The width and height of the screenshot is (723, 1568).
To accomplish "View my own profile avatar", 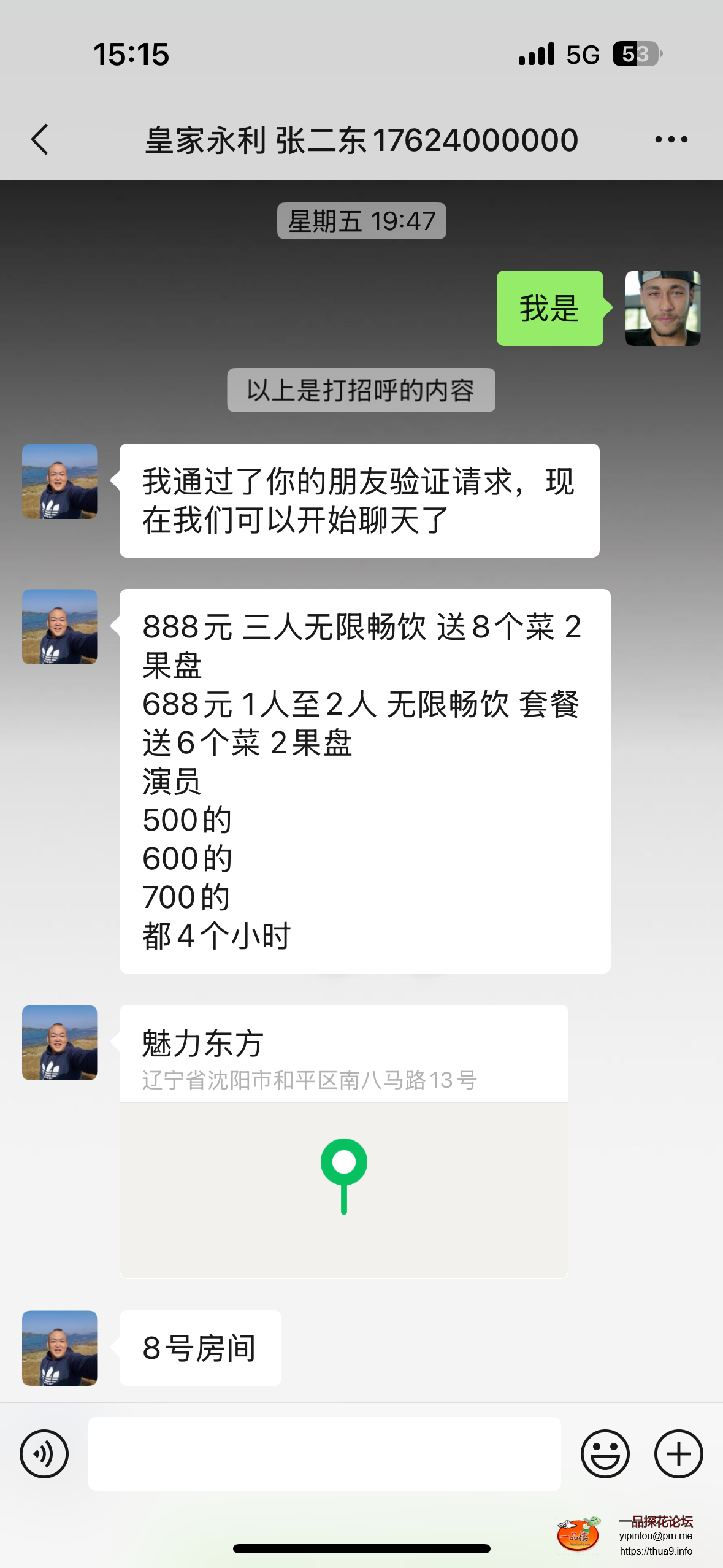I will tap(662, 309).
